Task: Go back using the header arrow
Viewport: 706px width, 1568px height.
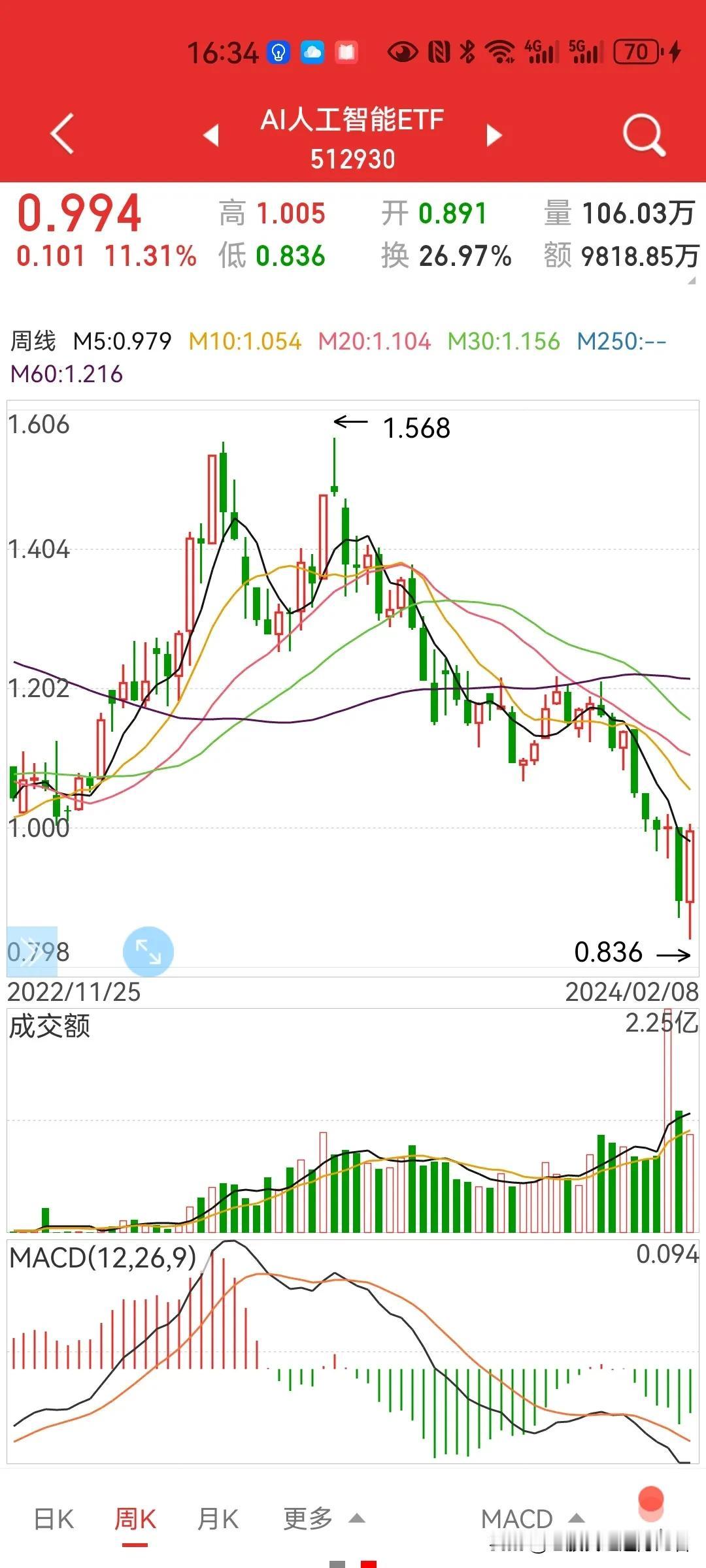Action: [63, 134]
